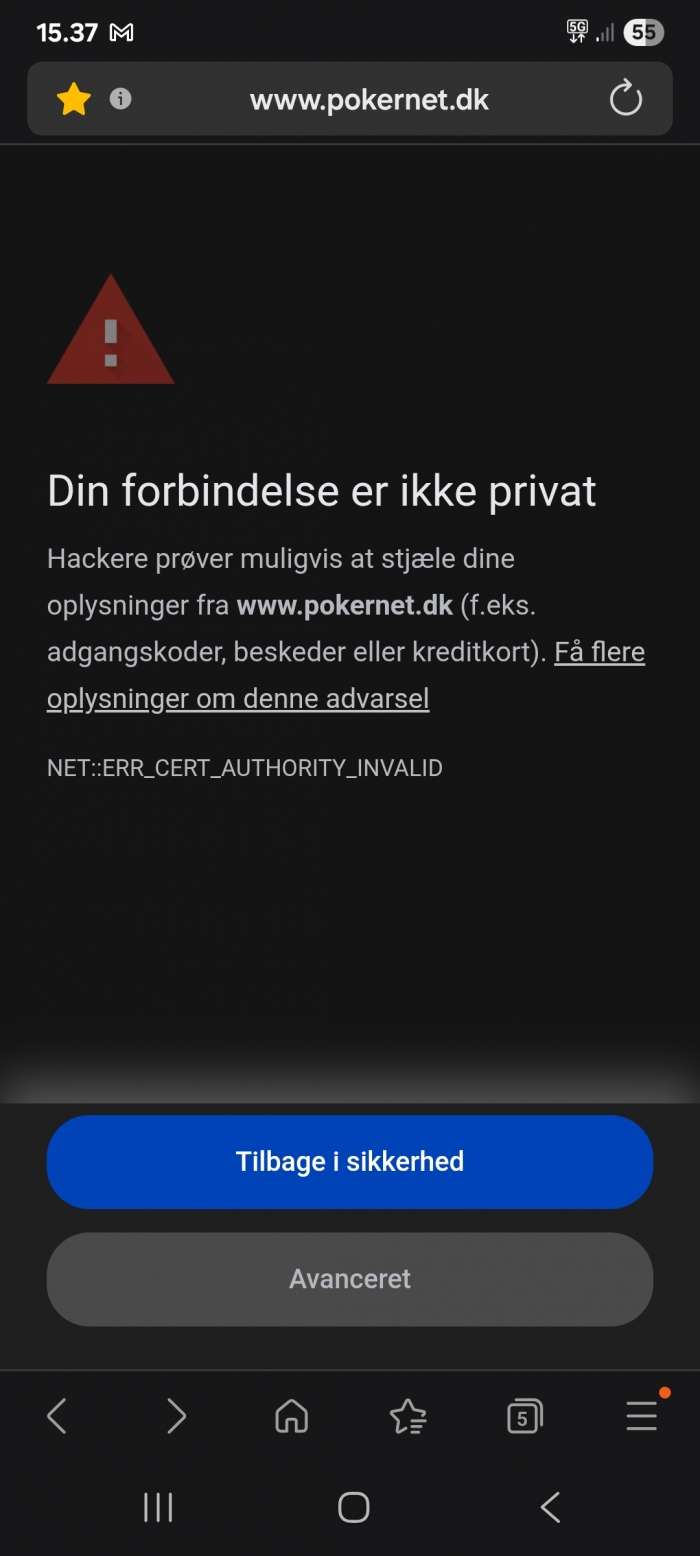Tap the bookmark star in address bar
The width and height of the screenshot is (700, 1556).
[74, 99]
